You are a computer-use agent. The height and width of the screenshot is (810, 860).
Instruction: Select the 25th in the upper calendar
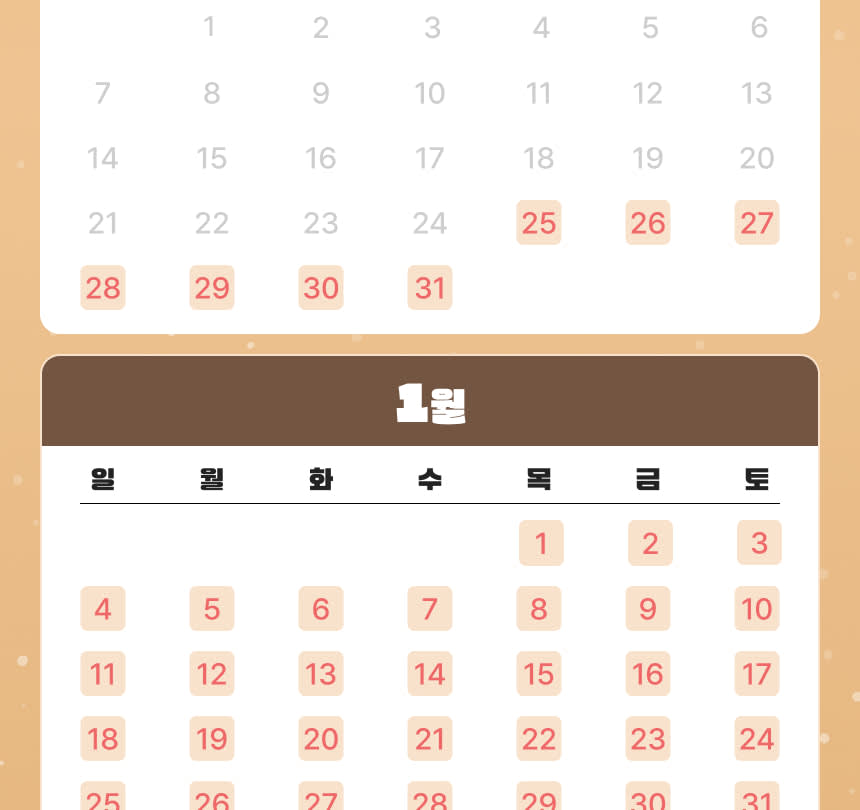point(539,223)
